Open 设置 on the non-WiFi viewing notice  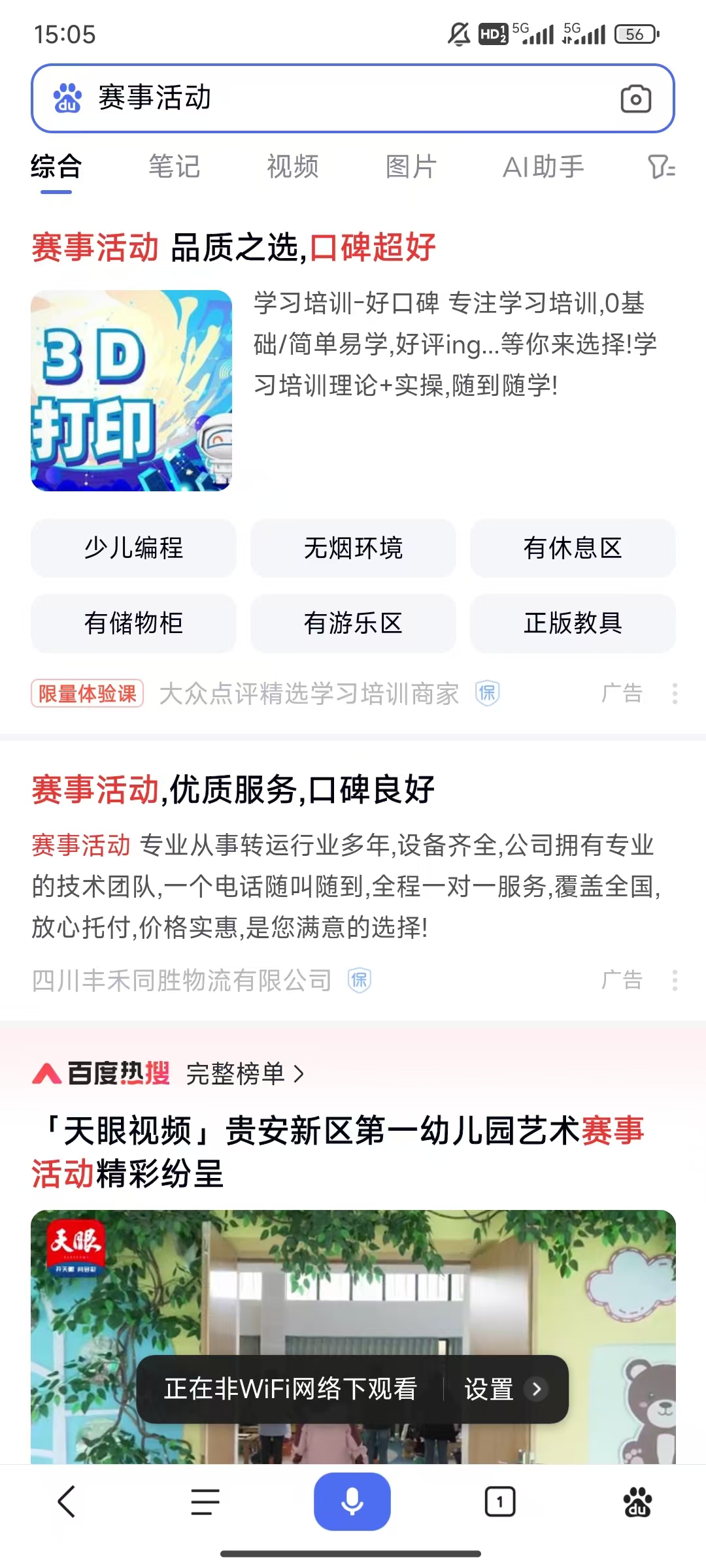tap(505, 1389)
